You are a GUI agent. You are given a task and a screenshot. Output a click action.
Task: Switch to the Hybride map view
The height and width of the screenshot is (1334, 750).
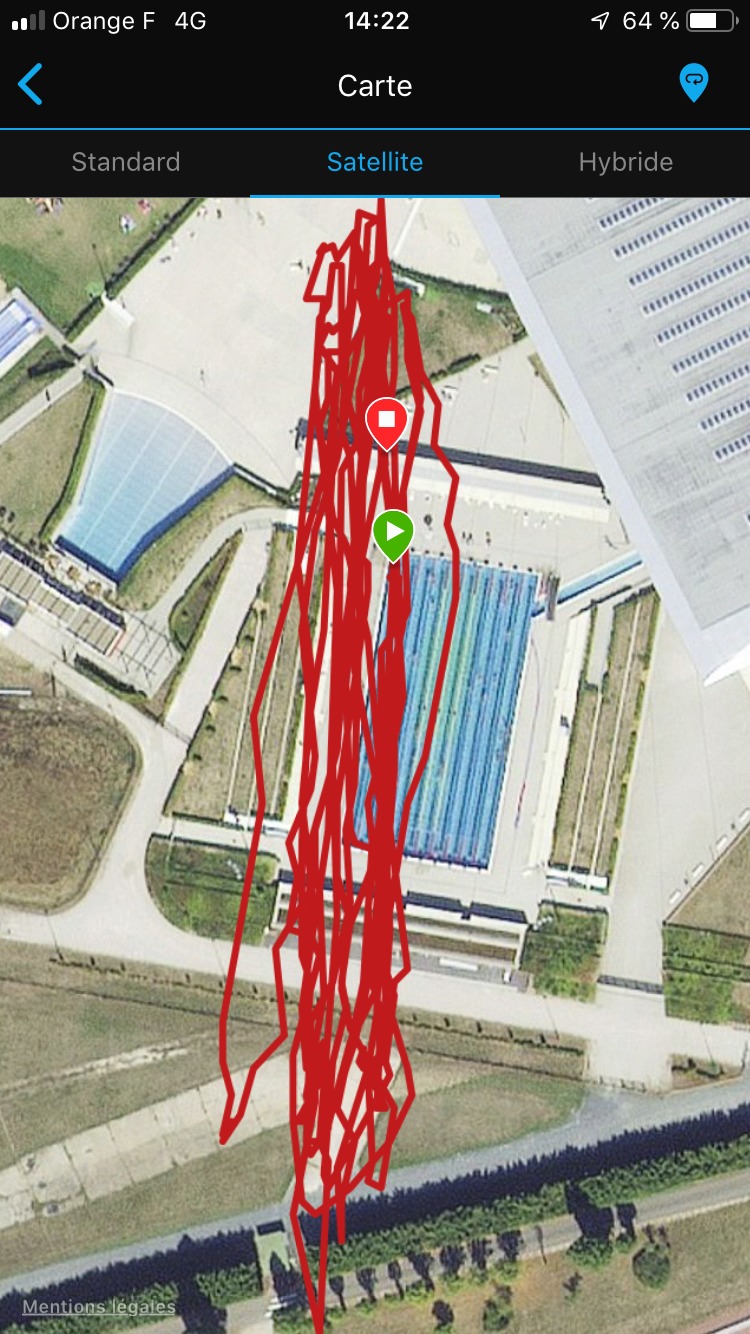coord(625,162)
